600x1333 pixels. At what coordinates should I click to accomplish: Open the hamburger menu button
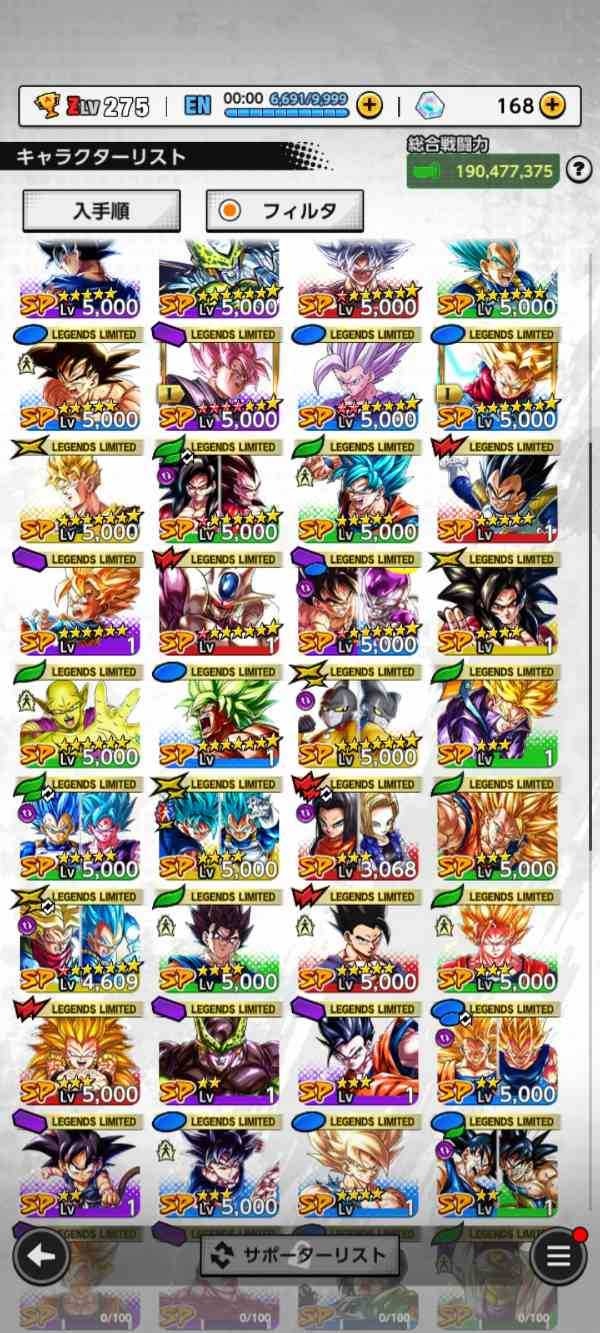point(558,1256)
